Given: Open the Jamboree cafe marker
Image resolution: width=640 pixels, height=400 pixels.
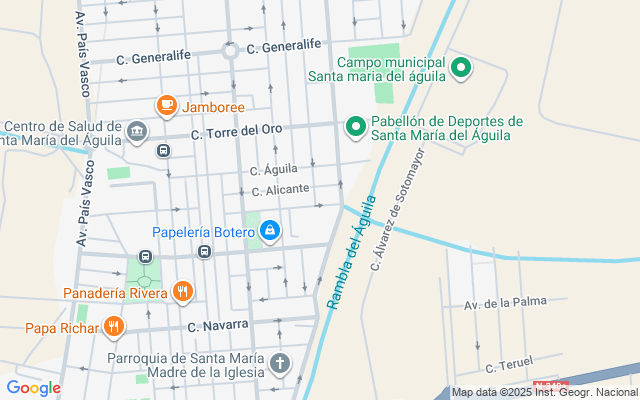Looking at the screenshot, I should click(x=167, y=106).
